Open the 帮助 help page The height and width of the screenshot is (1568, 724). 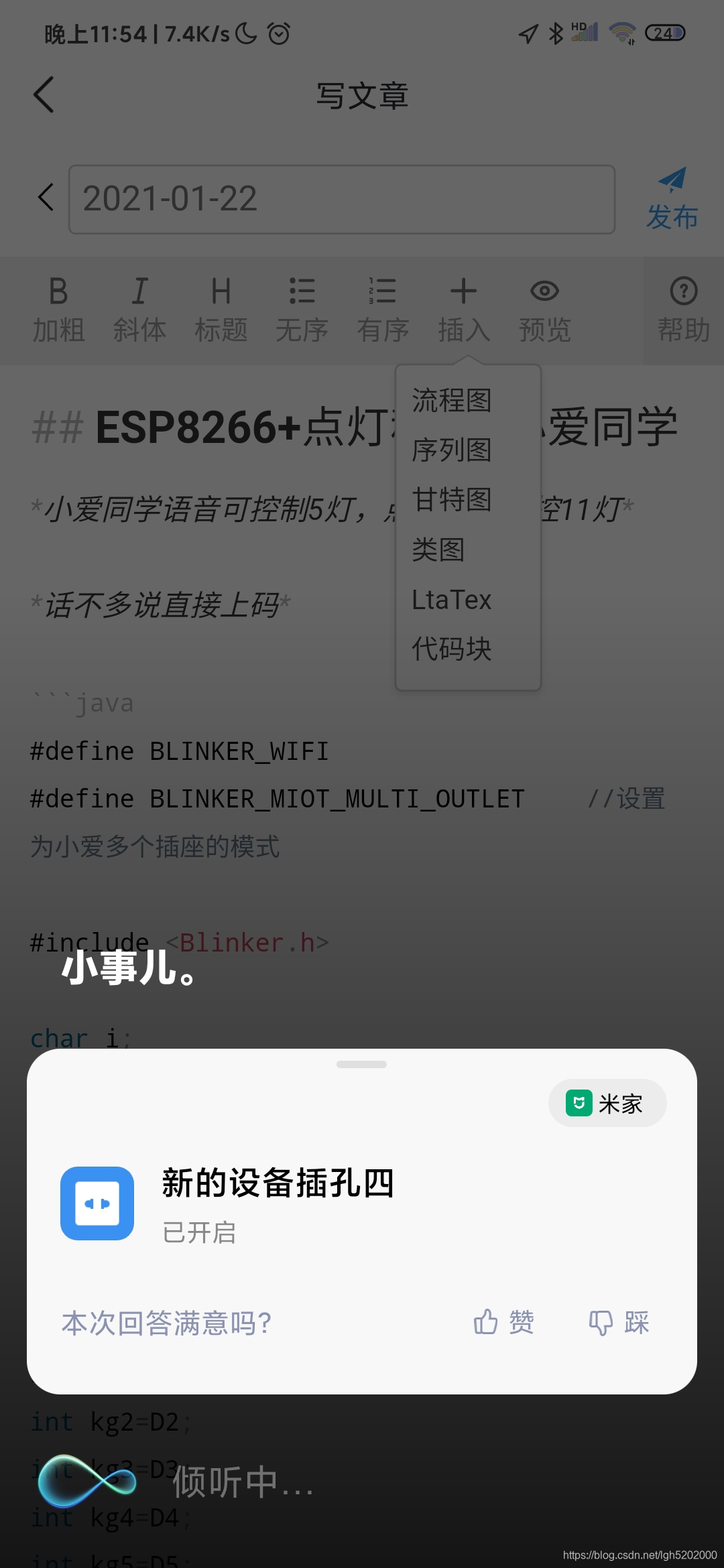click(684, 310)
